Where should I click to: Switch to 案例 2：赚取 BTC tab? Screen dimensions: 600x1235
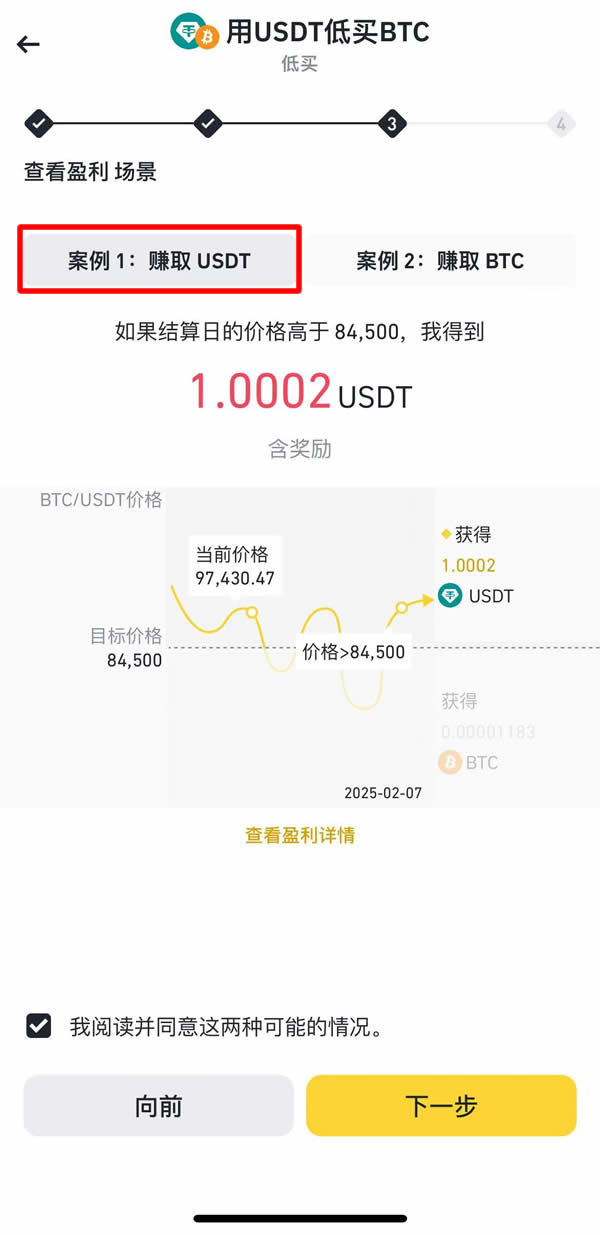[x=440, y=261]
